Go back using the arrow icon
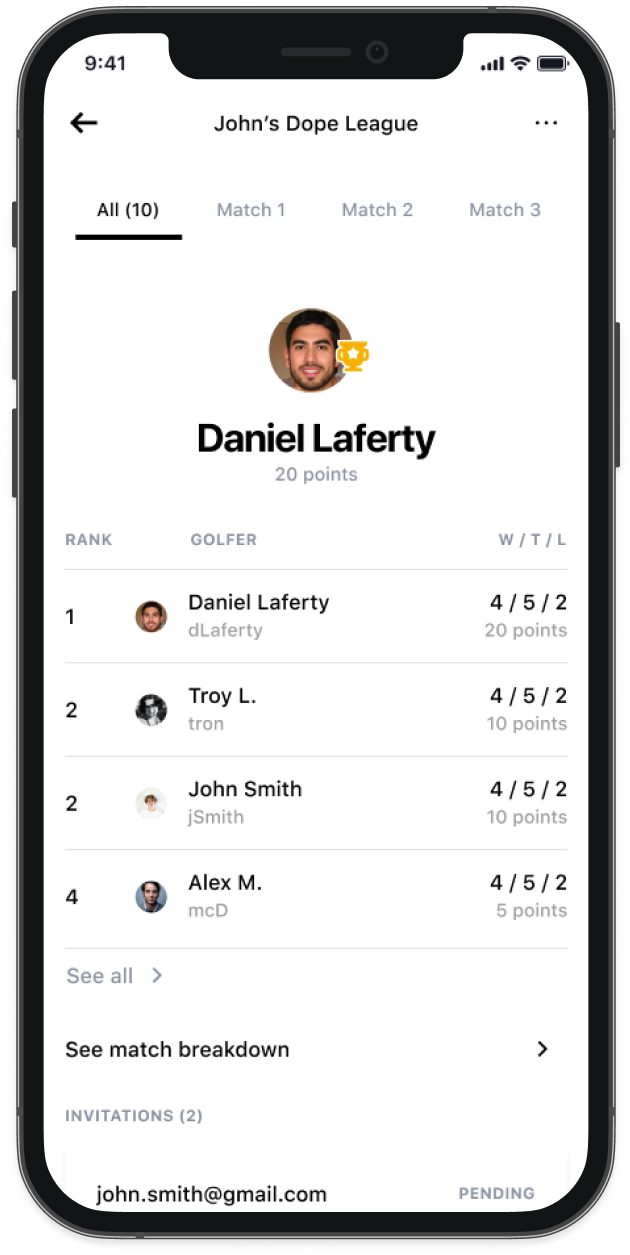 (84, 123)
